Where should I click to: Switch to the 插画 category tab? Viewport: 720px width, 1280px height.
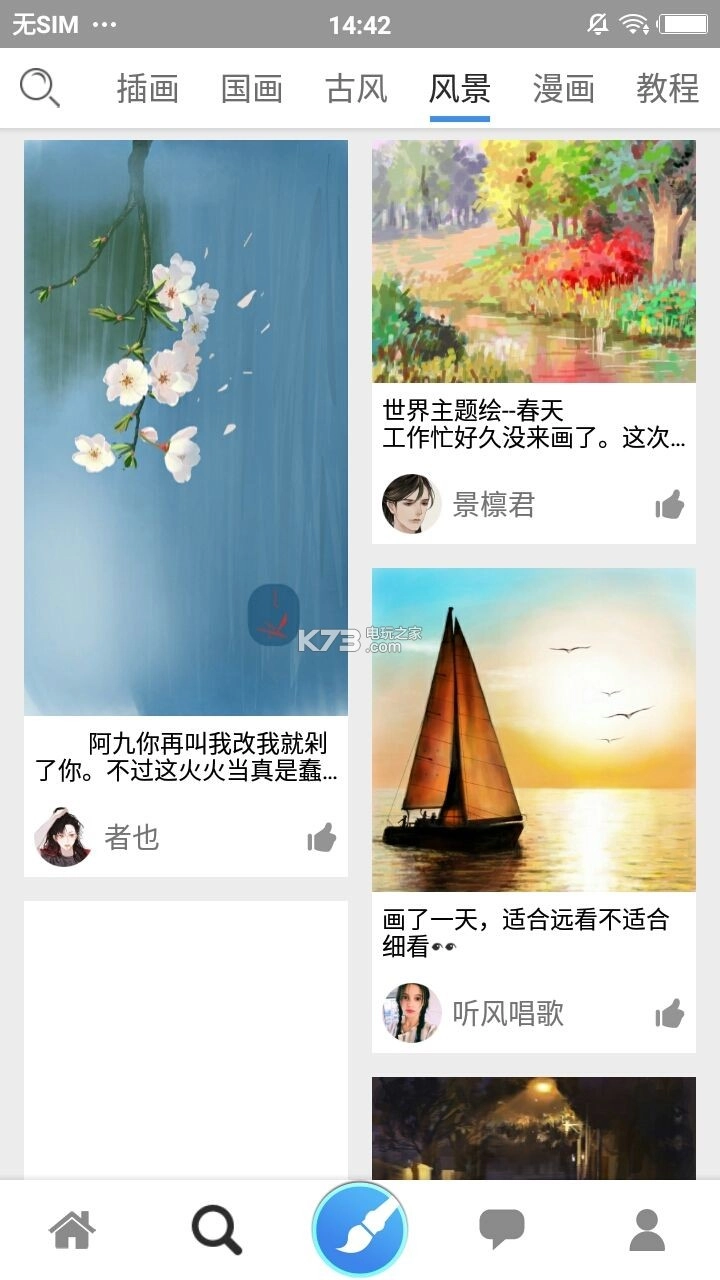[149, 88]
